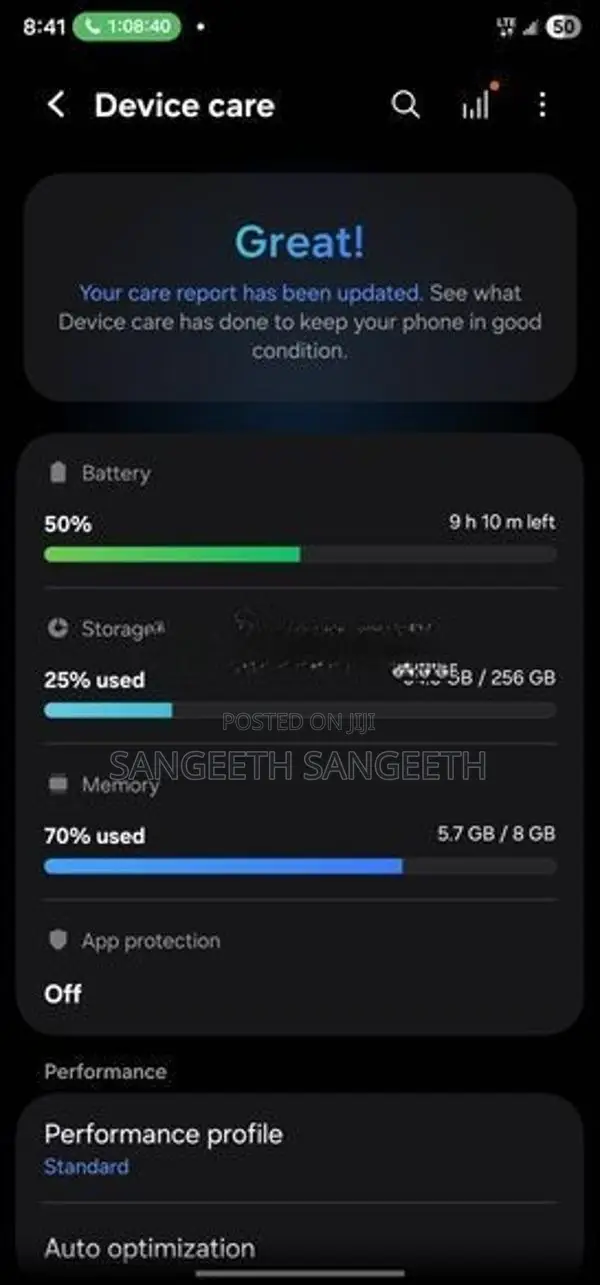The height and width of the screenshot is (1285, 600).
Task: Open the search magnifier icon
Action: pyautogui.click(x=405, y=105)
